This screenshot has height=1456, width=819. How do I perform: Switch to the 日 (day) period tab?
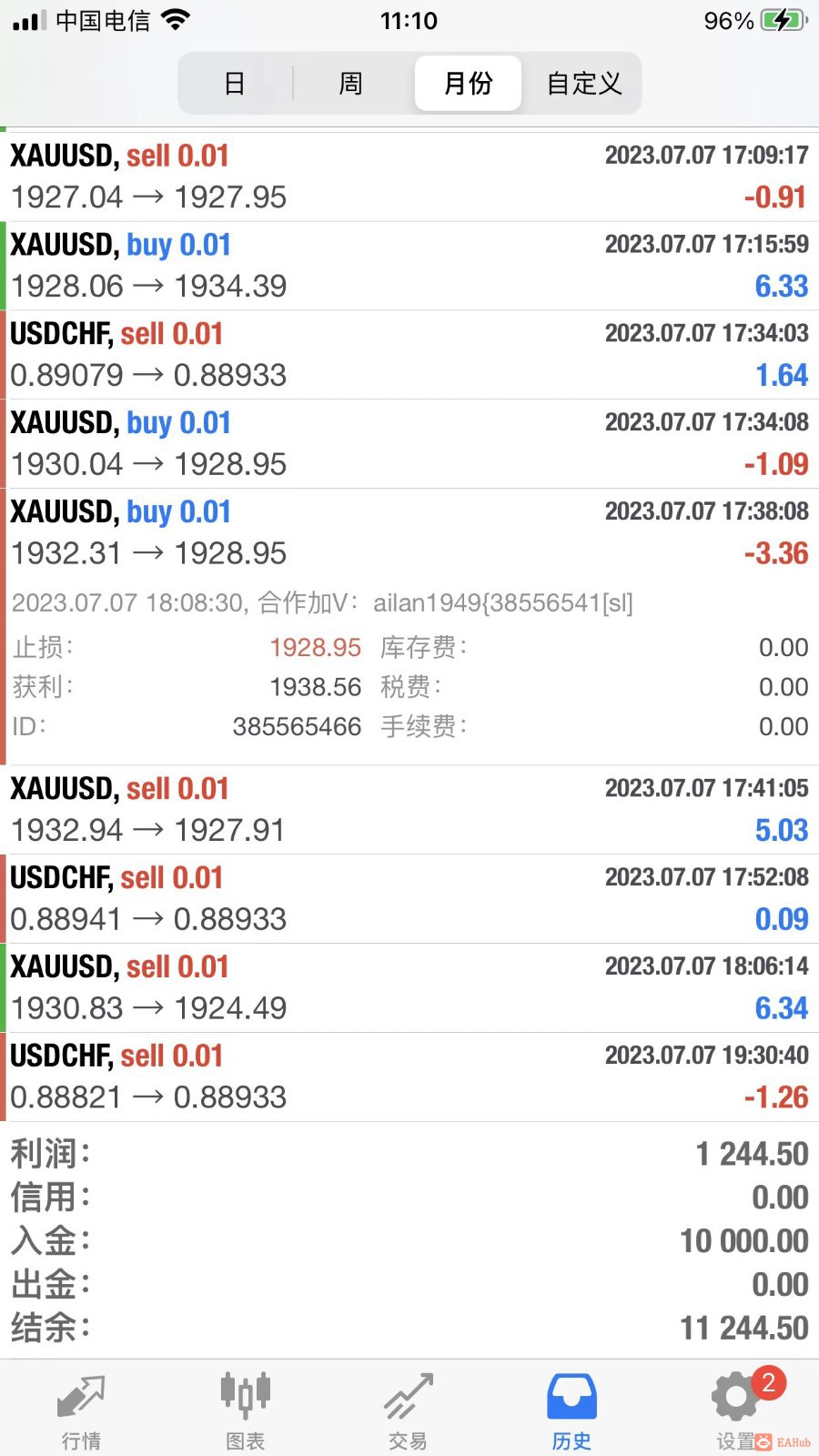tap(235, 84)
